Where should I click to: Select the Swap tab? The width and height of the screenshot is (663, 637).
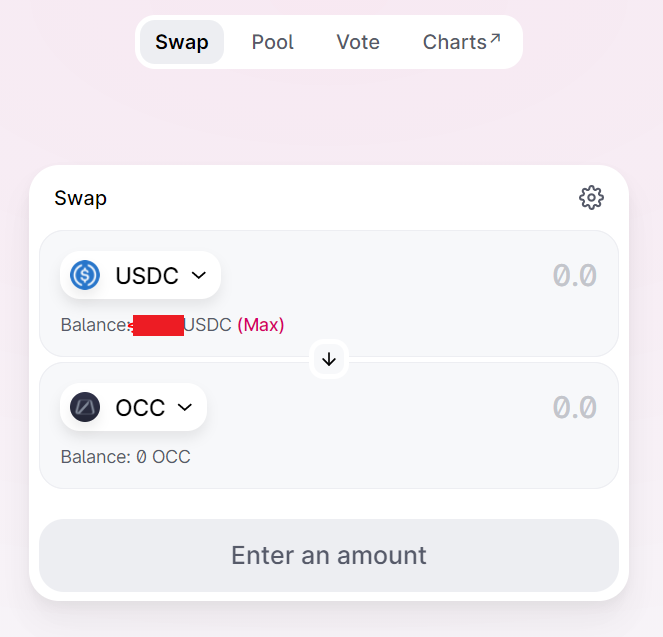click(182, 42)
